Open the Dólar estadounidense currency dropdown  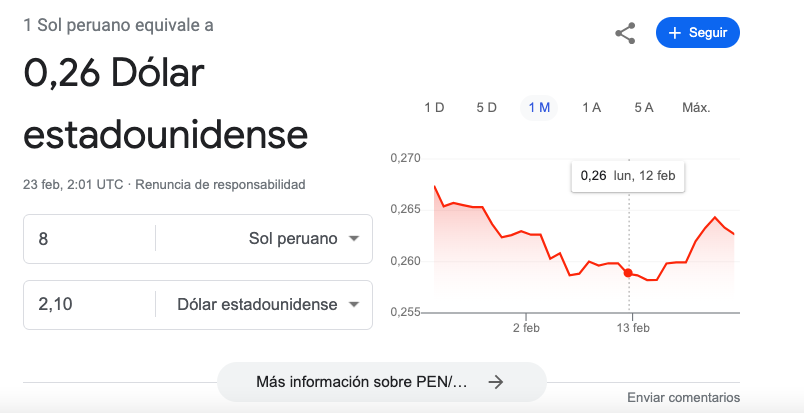point(265,305)
